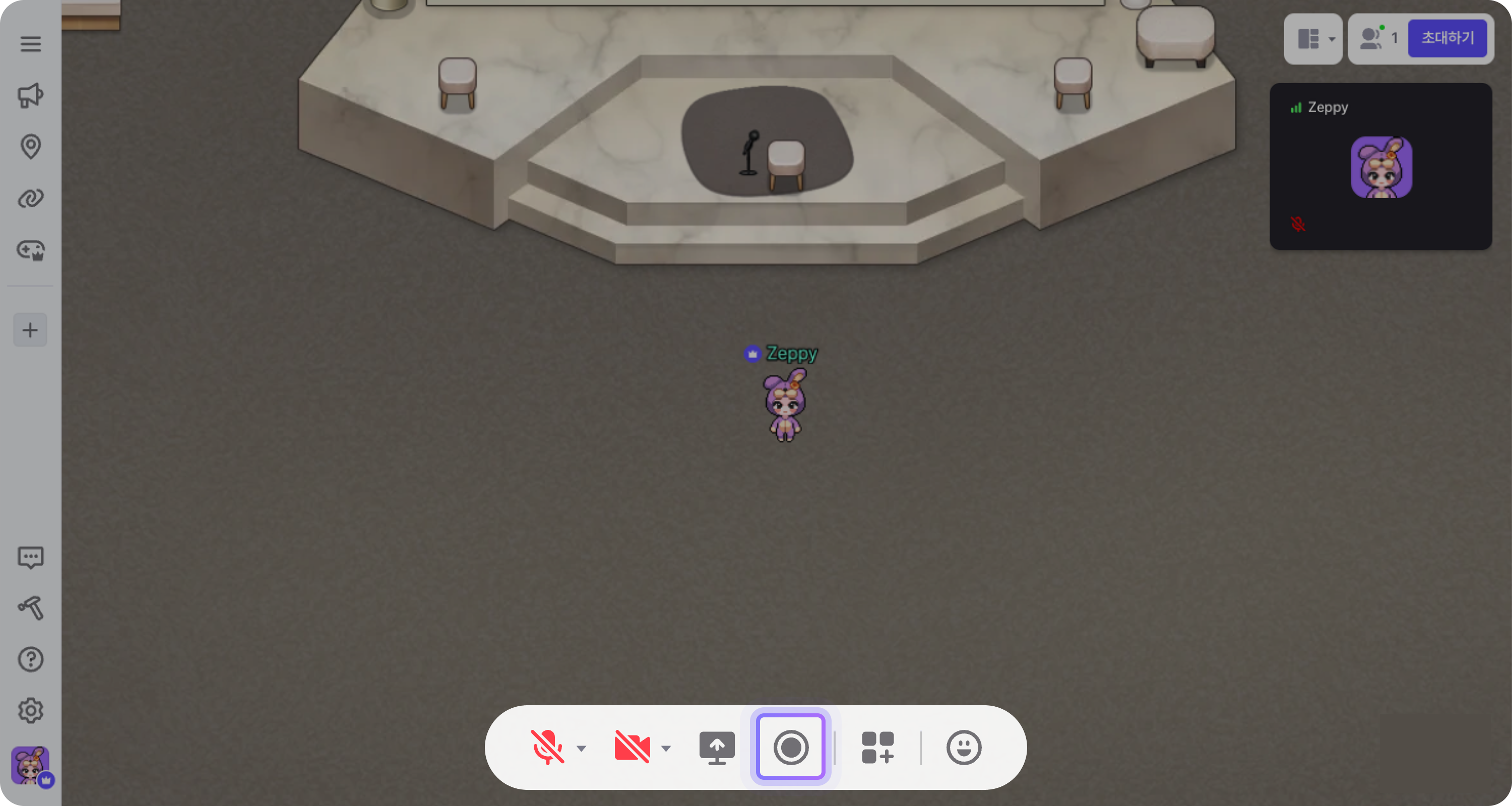Open my avatar profile in the sidebar

click(32, 766)
